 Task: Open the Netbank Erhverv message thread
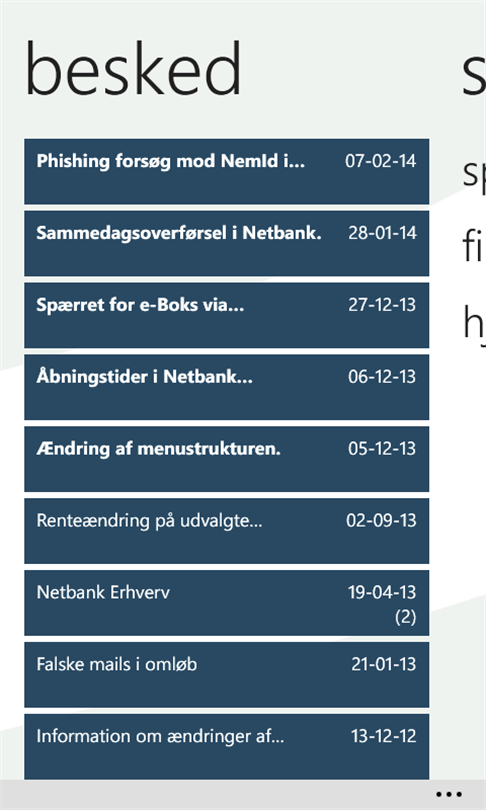pos(226,603)
